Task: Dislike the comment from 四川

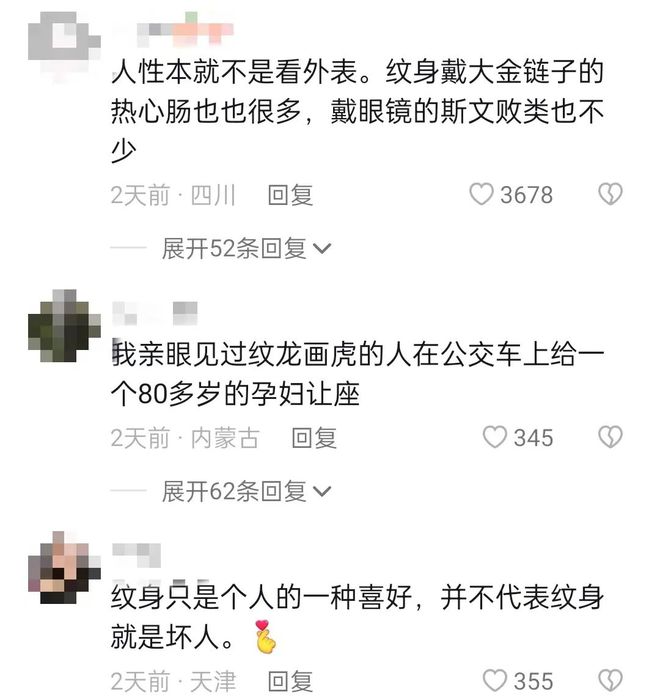Action: coord(610,194)
